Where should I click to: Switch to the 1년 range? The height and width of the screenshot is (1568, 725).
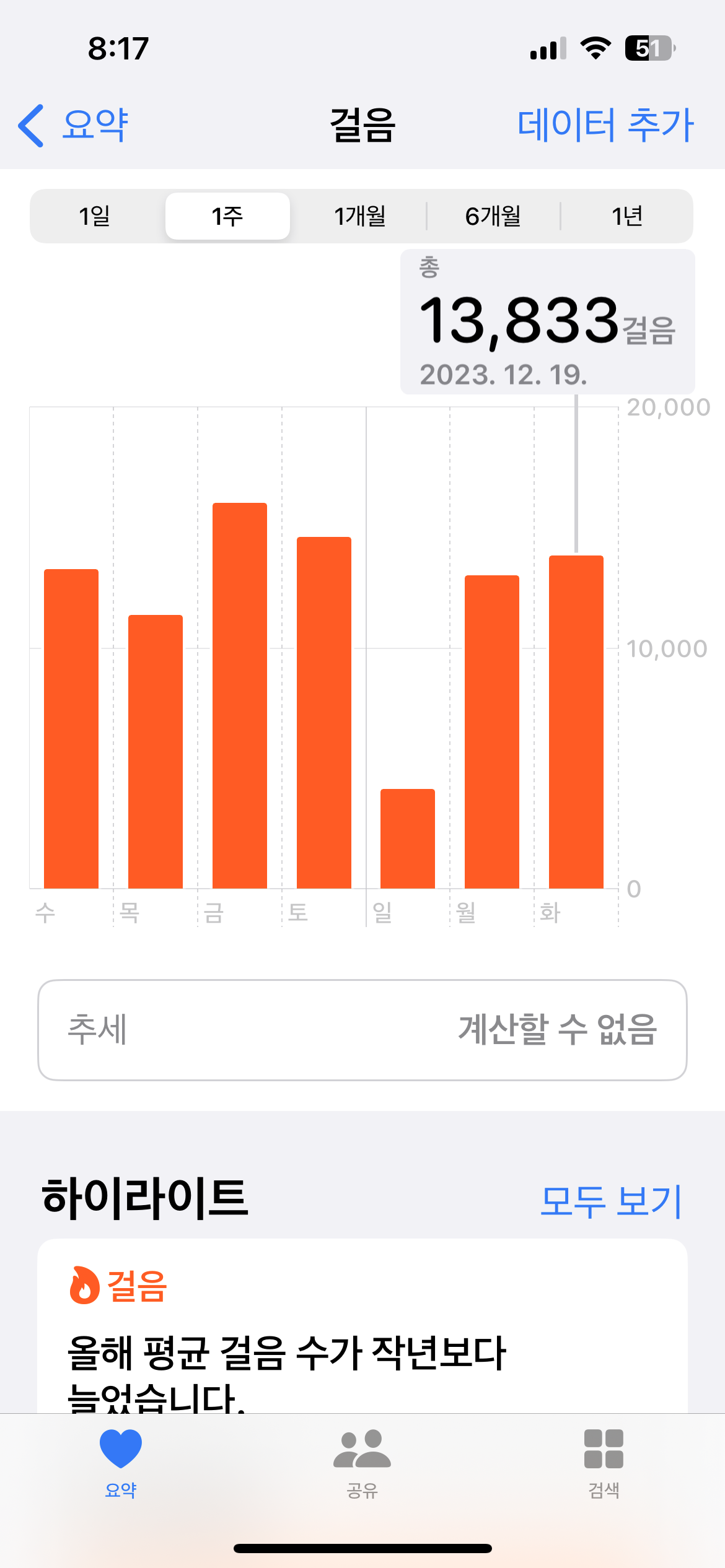626,216
